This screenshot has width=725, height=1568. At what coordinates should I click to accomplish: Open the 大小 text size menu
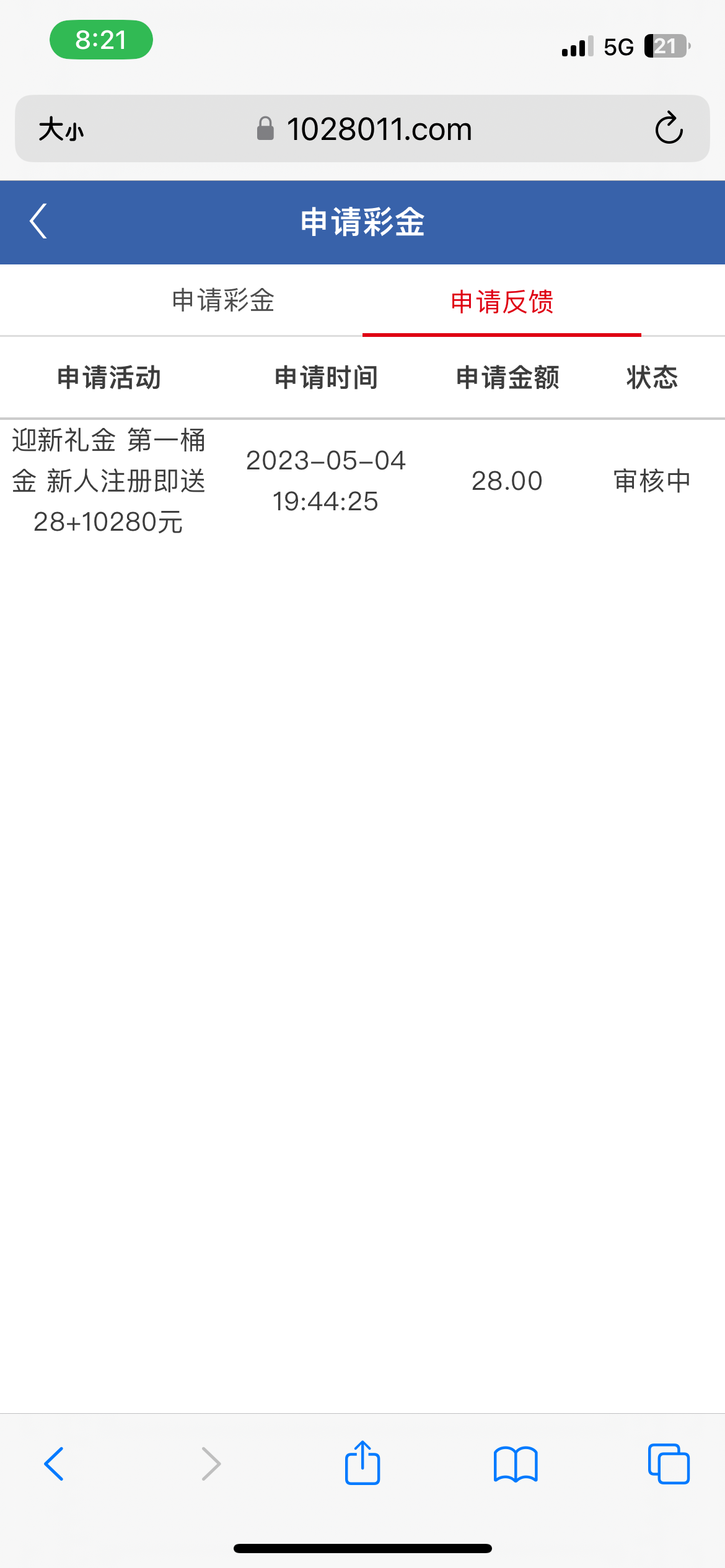point(61,129)
